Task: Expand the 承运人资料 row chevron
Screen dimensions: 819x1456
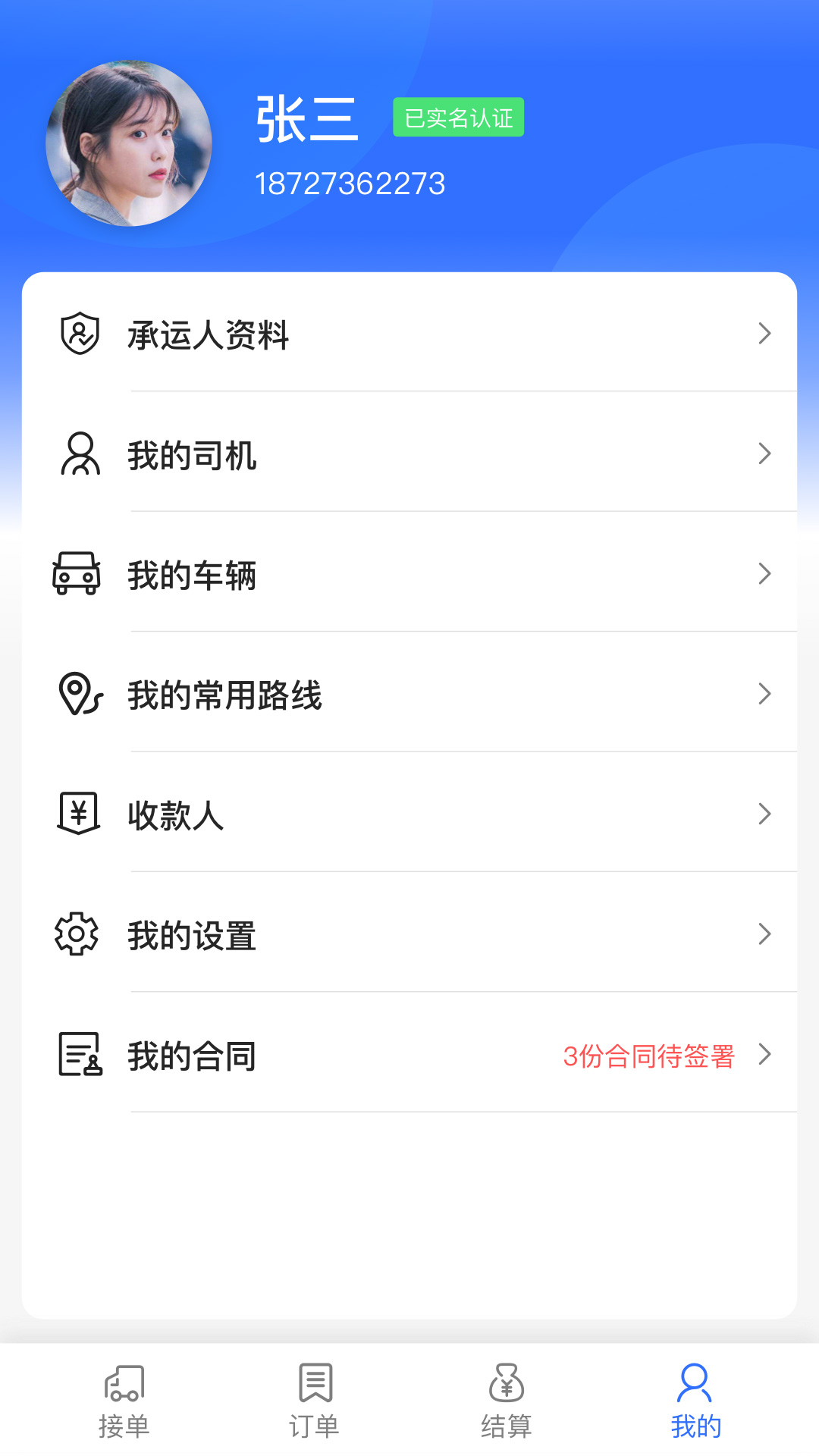Action: [x=764, y=334]
